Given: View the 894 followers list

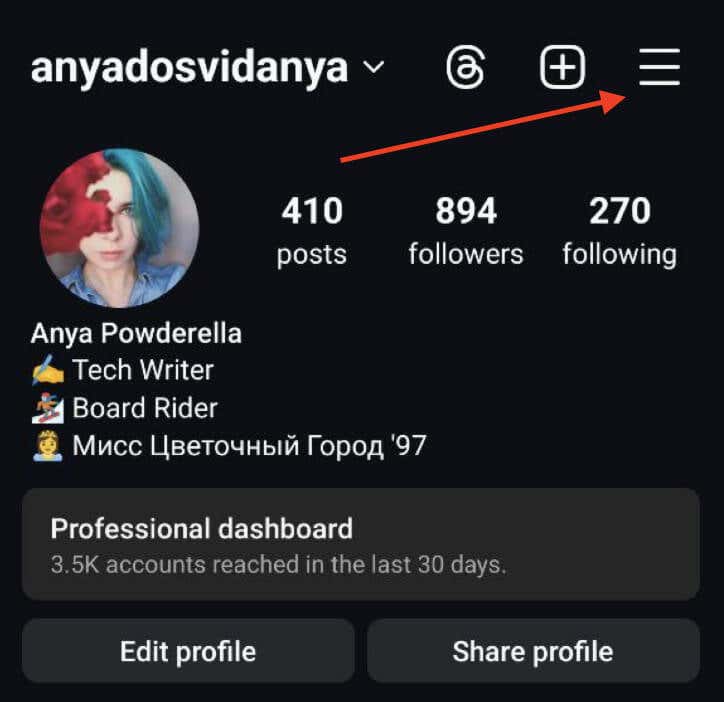Looking at the screenshot, I should (x=466, y=231).
